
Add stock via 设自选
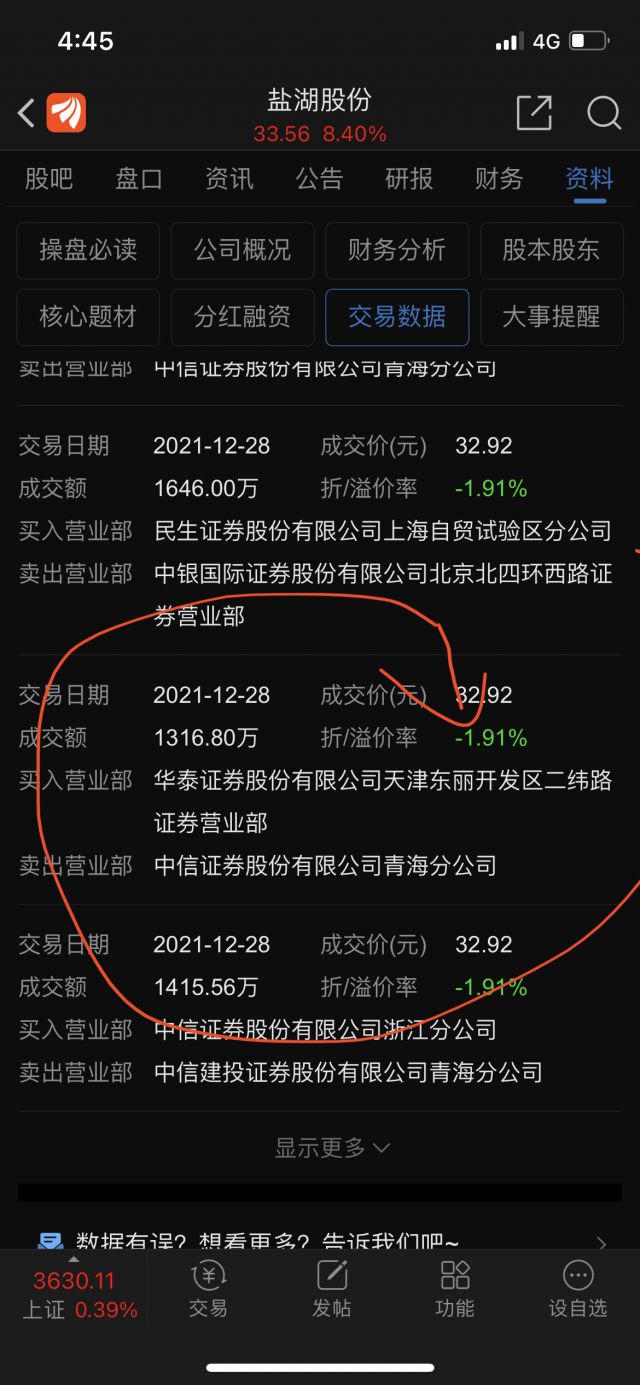[x=578, y=1288]
